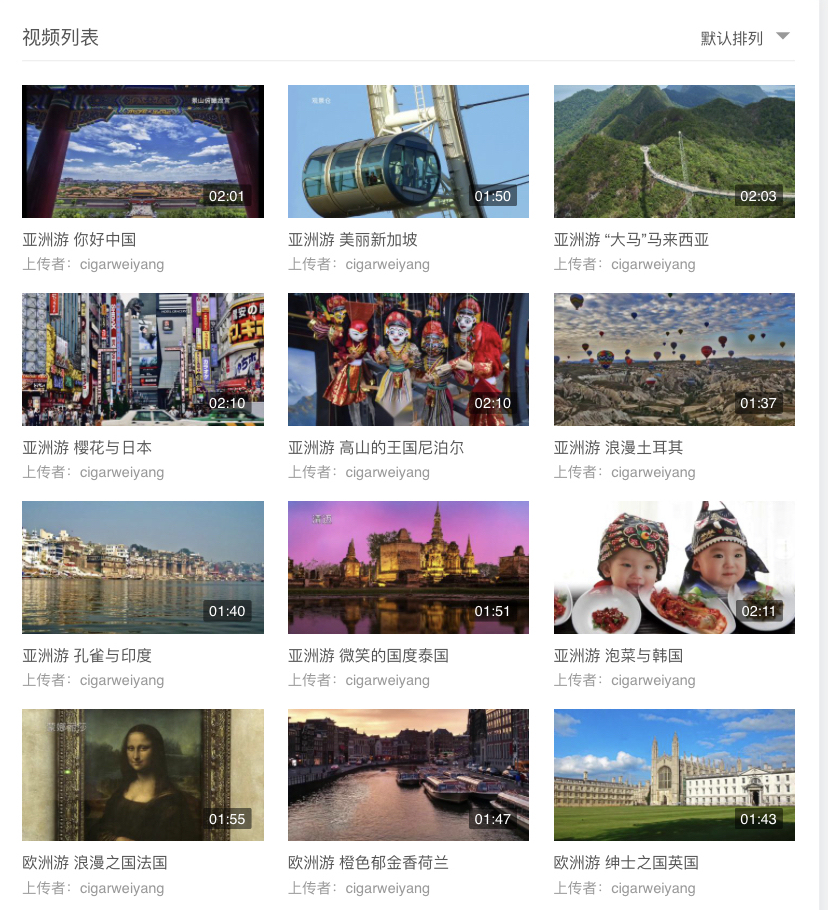
Task: Open the video 欧洲游 橙色郁金香荷兰
Action: (x=408, y=775)
